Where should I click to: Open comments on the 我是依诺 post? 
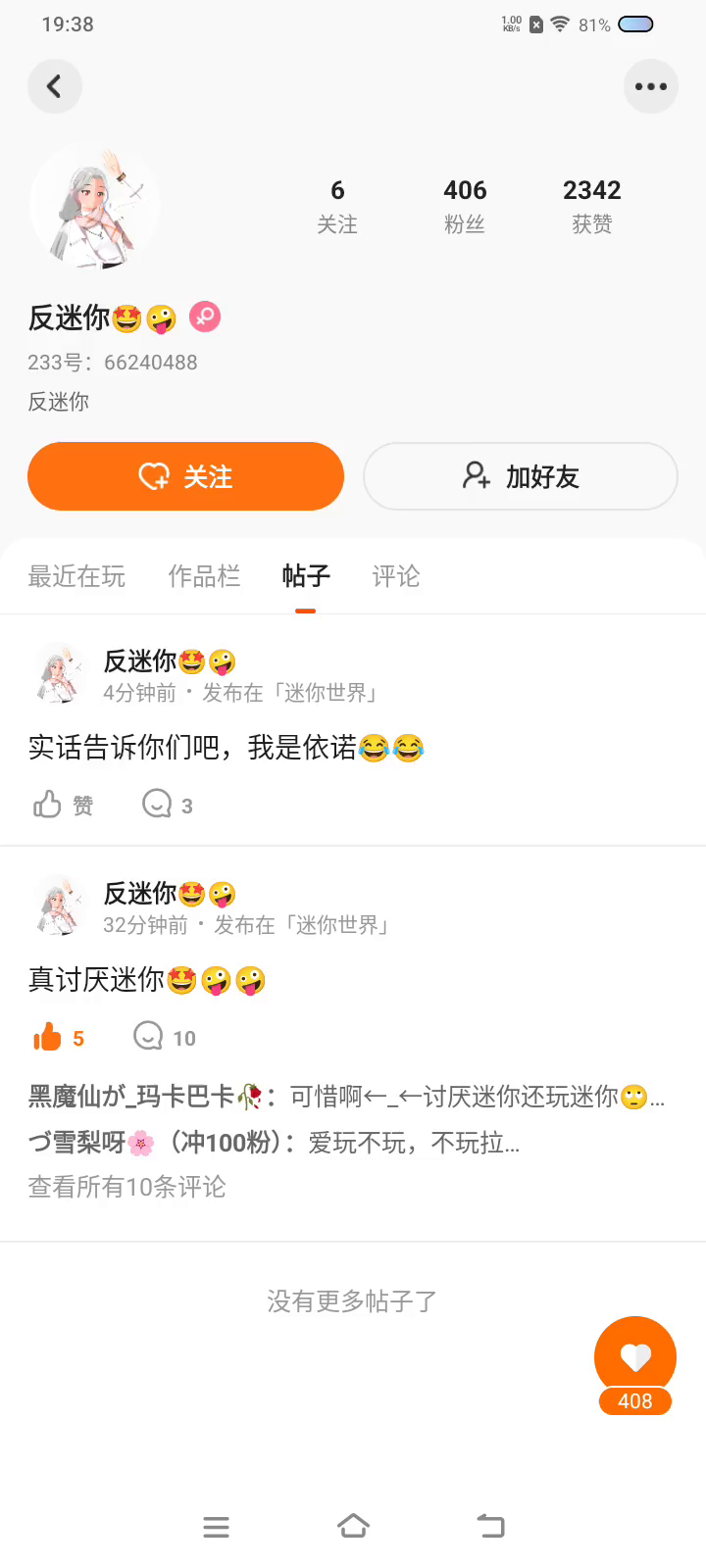coord(167,805)
